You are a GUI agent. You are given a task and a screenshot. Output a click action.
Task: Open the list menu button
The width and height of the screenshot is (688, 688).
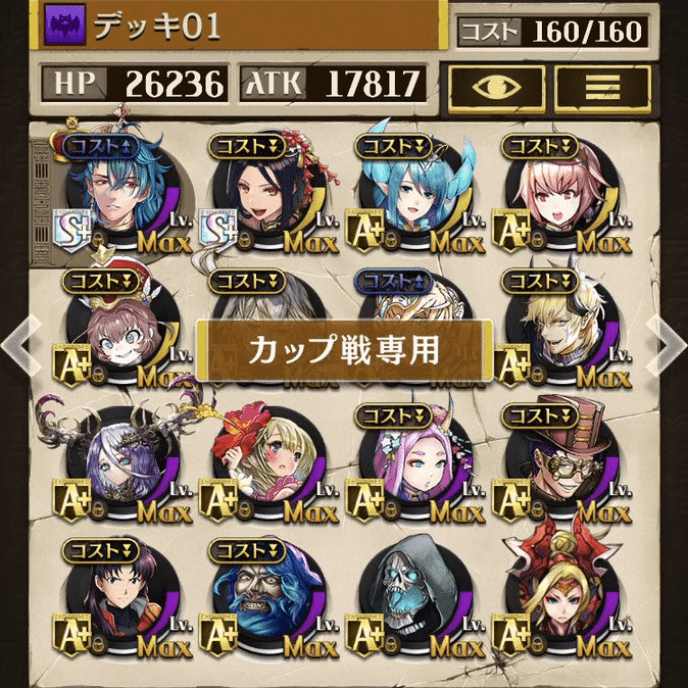pyautogui.click(x=602, y=88)
